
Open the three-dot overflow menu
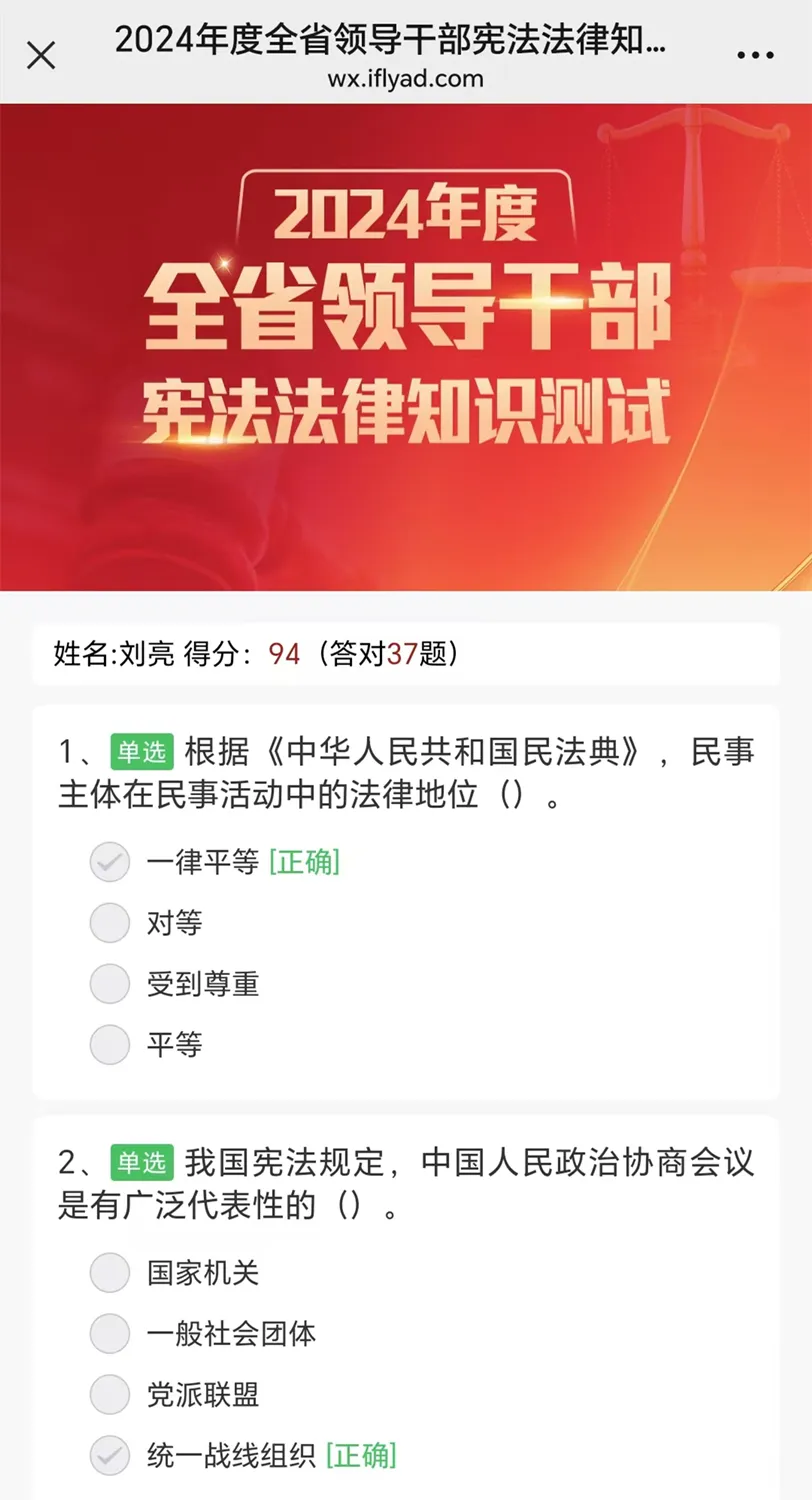point(755,55)
